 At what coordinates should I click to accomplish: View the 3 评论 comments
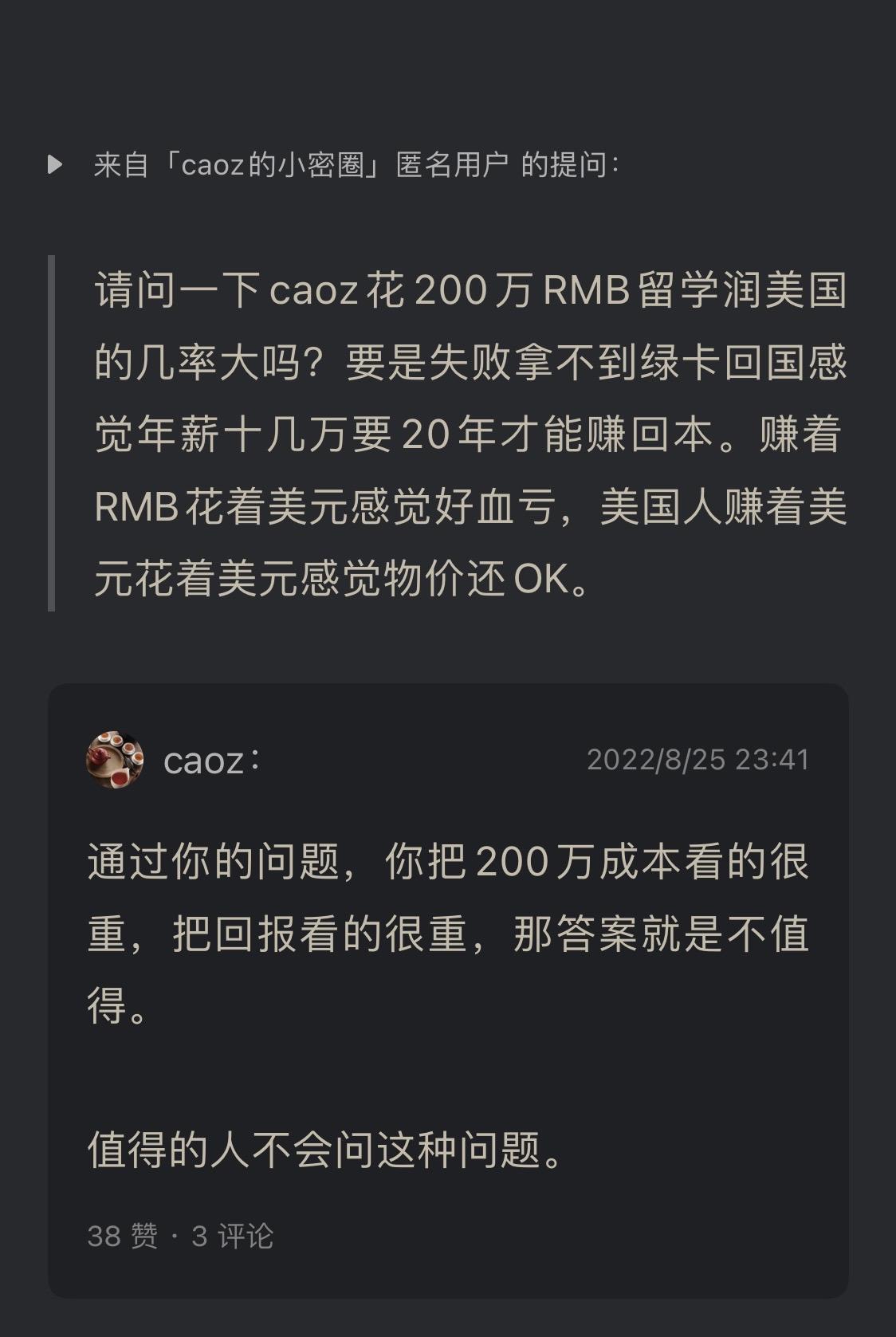tap(233, 1236)
